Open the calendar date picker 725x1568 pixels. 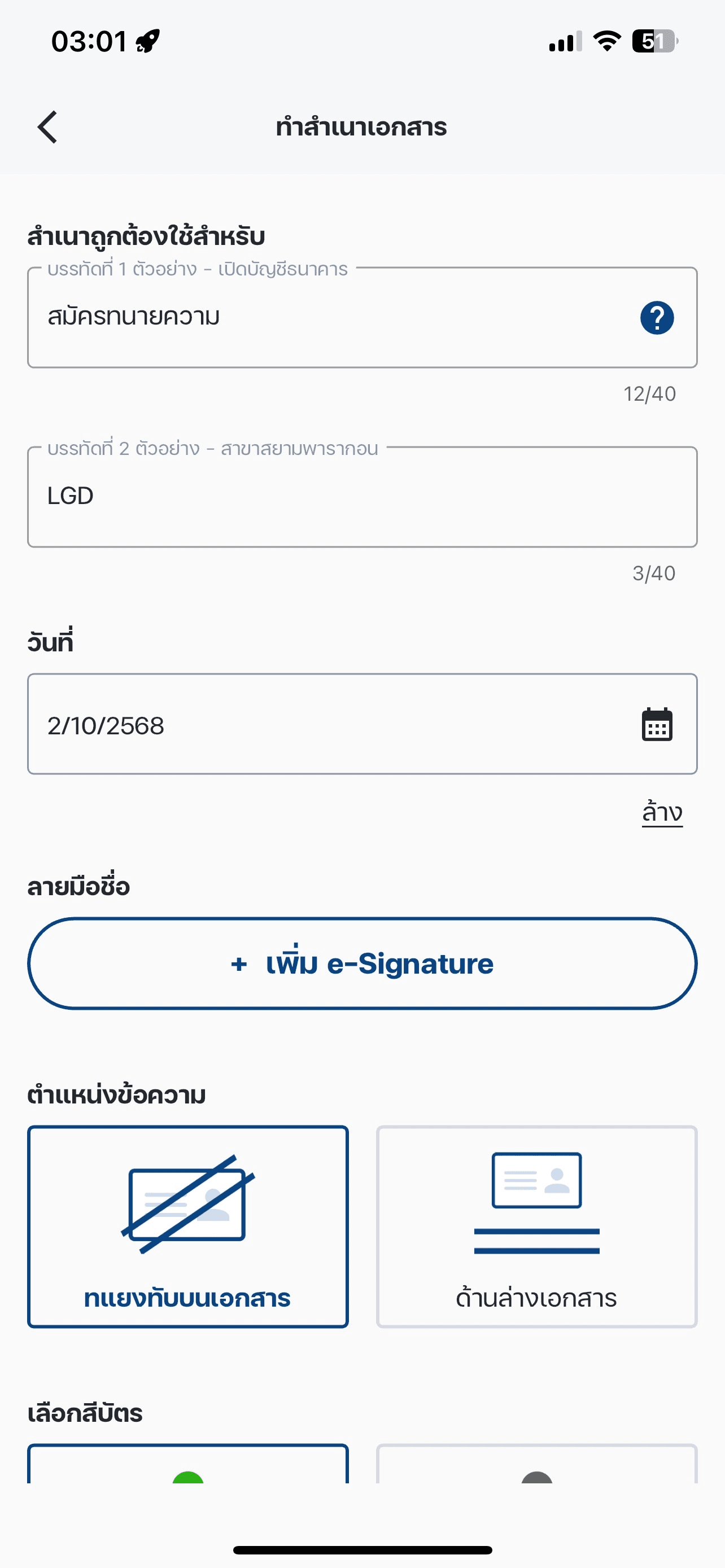(657, 725)
